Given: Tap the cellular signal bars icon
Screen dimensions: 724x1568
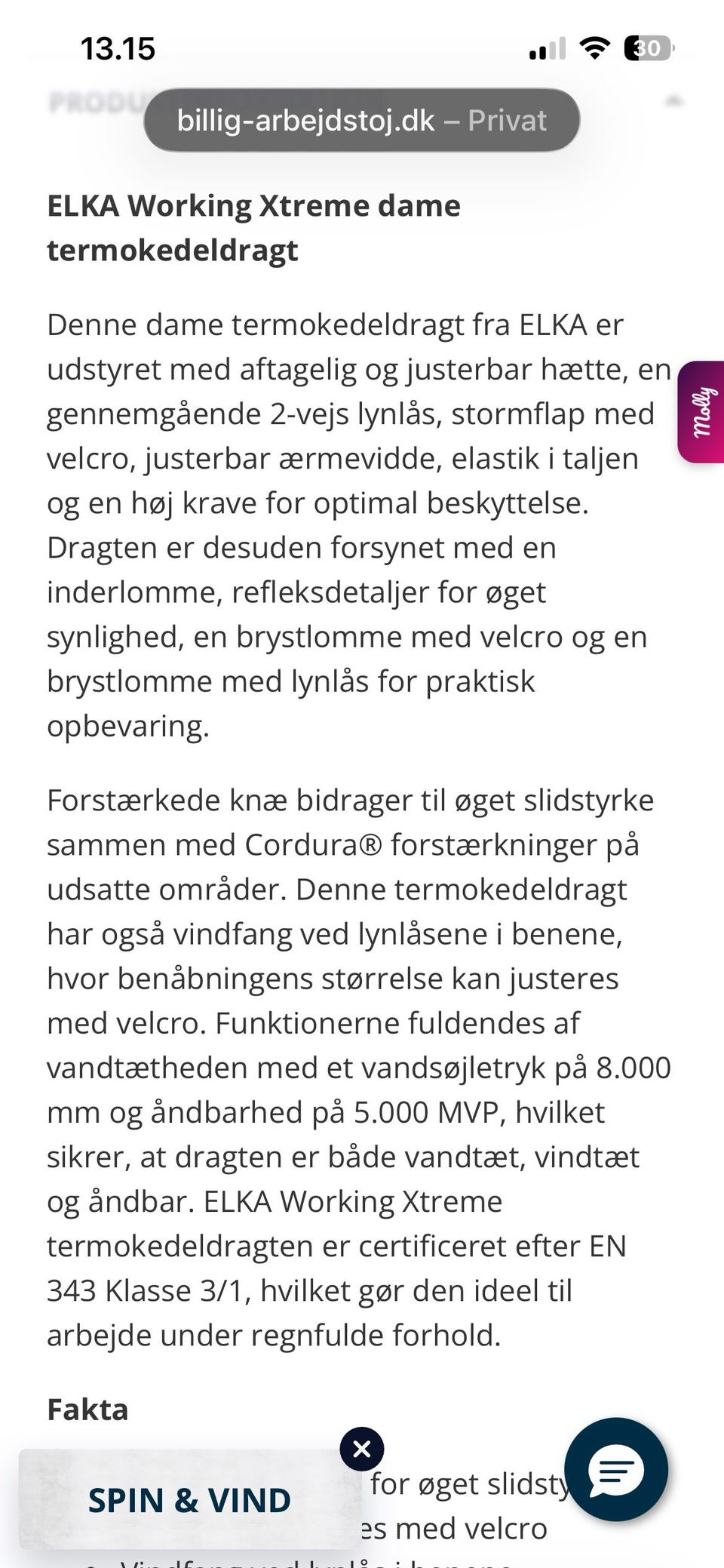Looking at the screenshot, I should point(549,48).
